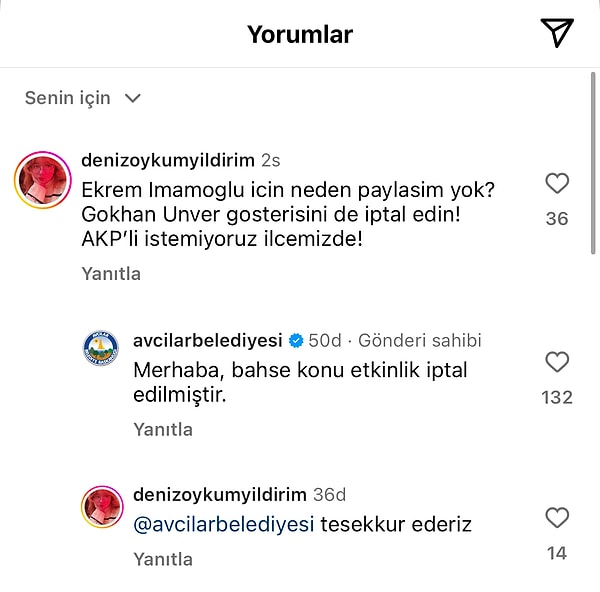Open the avcilarbelediyesi username
The height and width of the screenshot is (592, 600).
tap(208, 340)
